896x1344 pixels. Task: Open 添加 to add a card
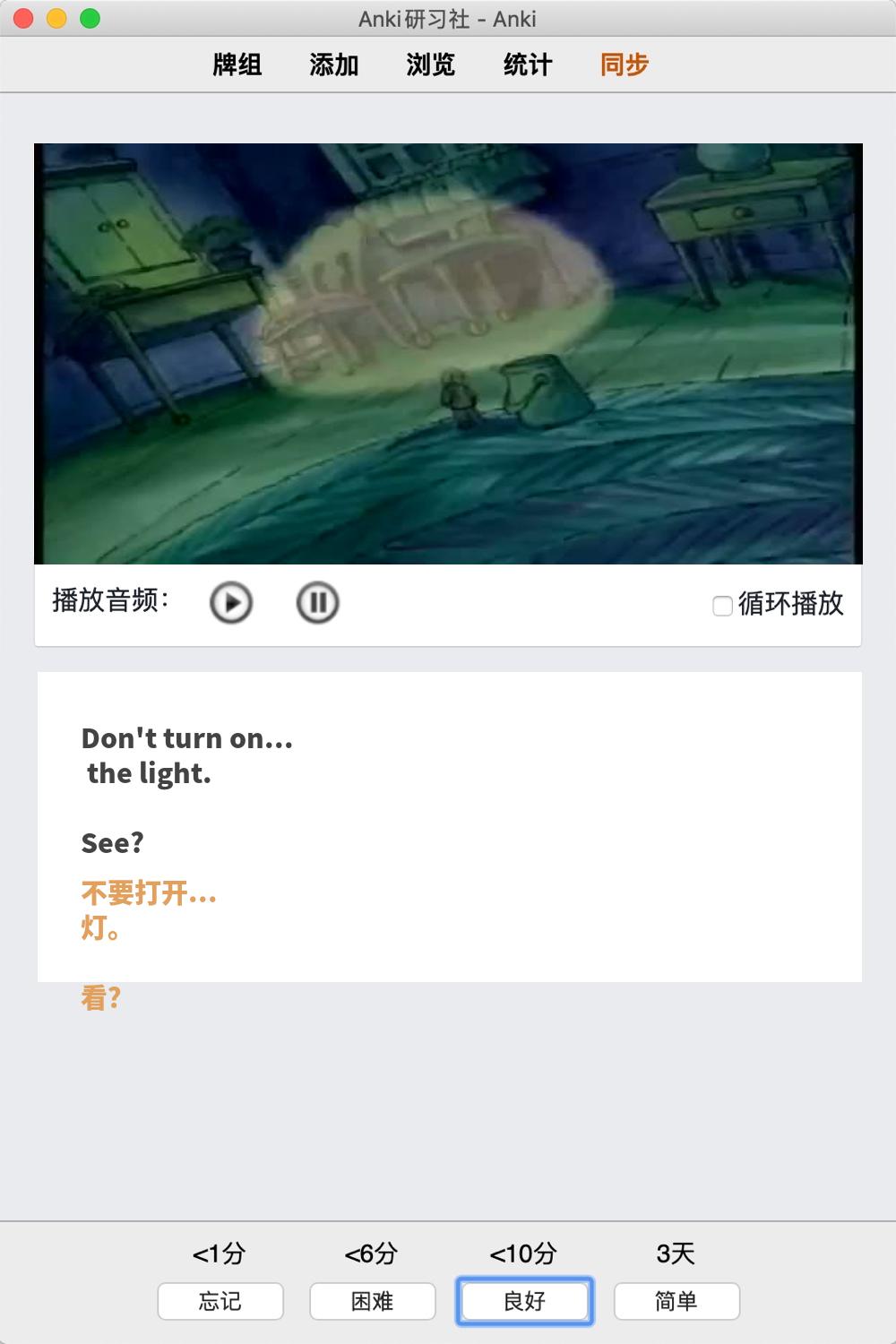tap(334, 65)
